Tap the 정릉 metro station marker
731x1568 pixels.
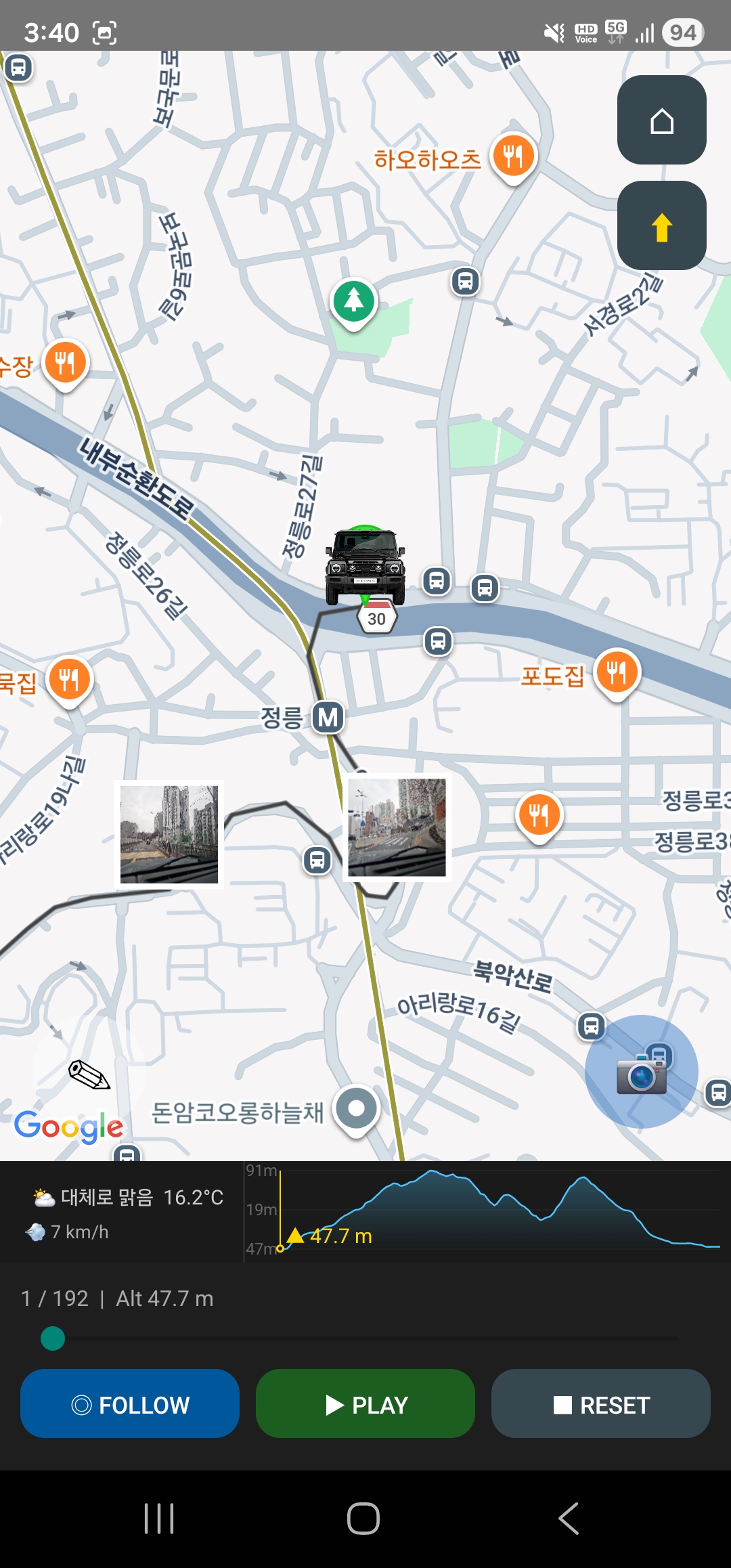(328, 717)
